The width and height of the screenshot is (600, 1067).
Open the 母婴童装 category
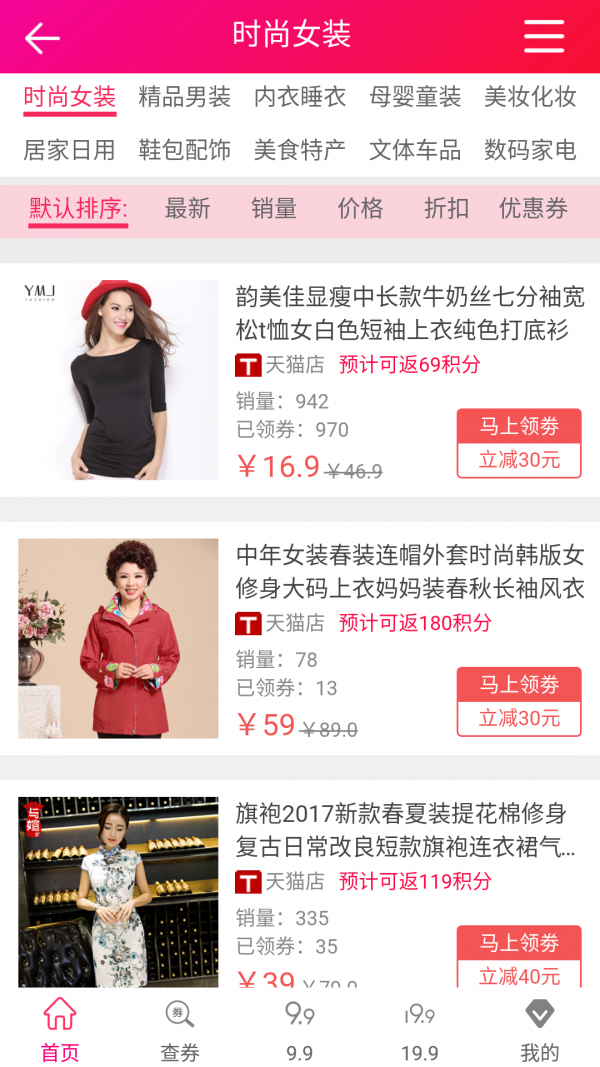tap(415, 97)
